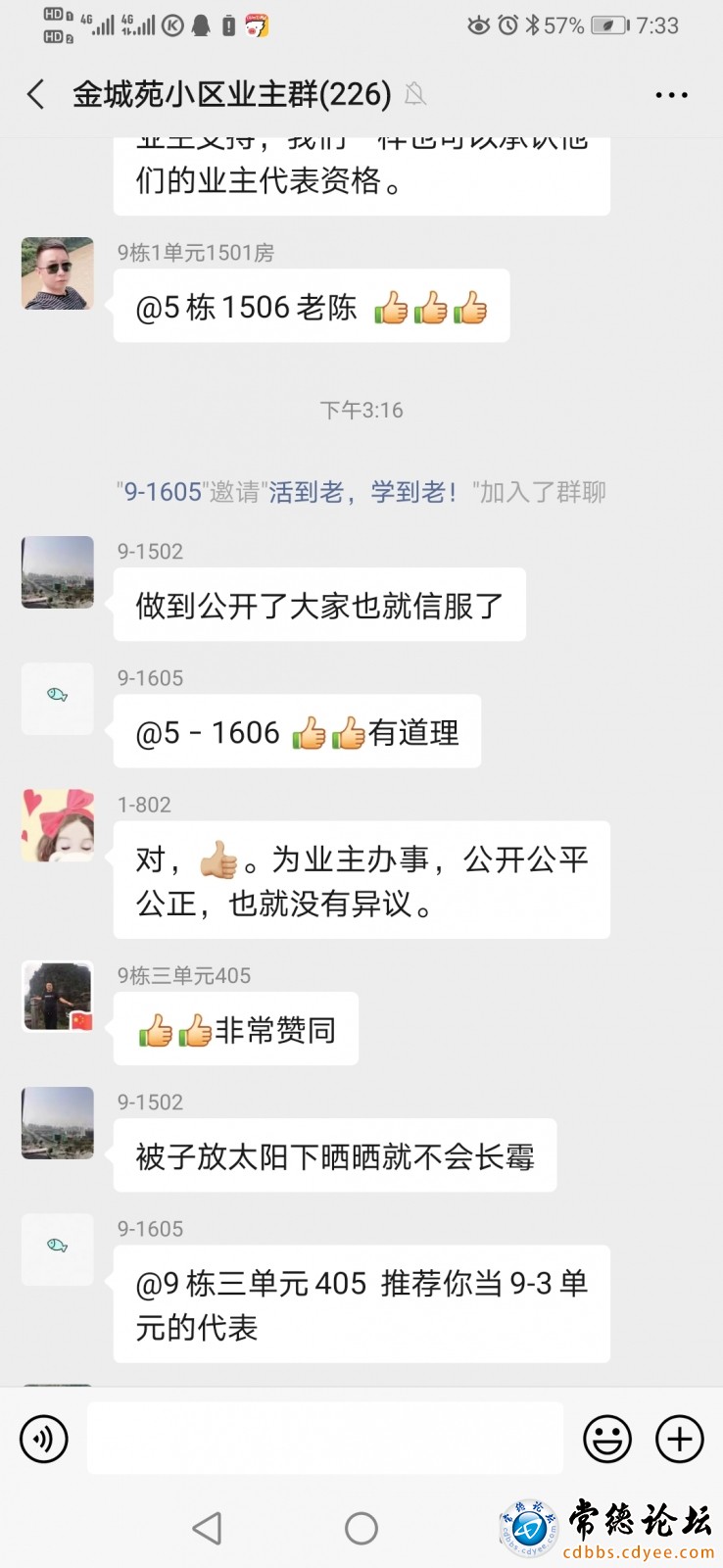Go back from the group chat

tap(36, 95)
